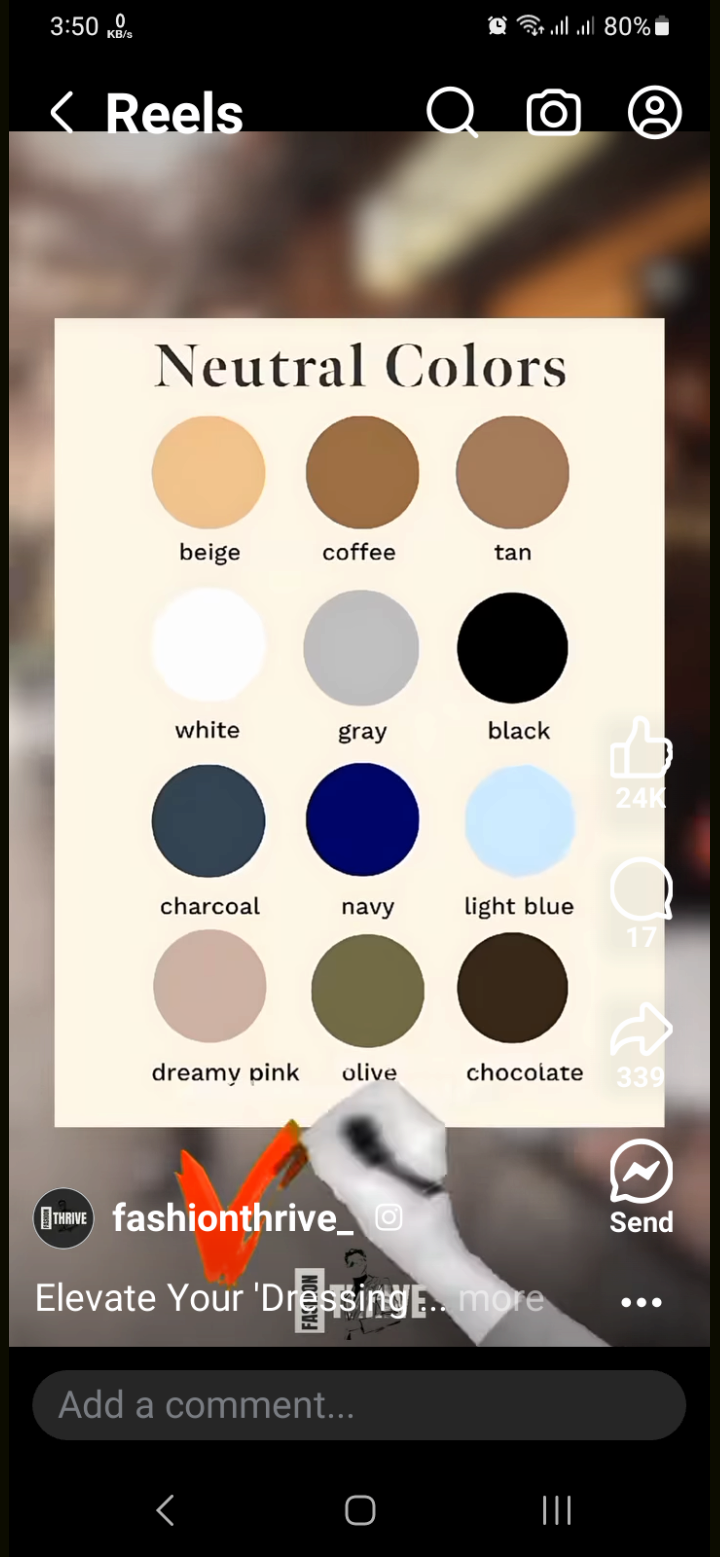The height and width of the screenshot is (1557, 720).
Task: Share this reel via arrow icon
Action: 640,1032
